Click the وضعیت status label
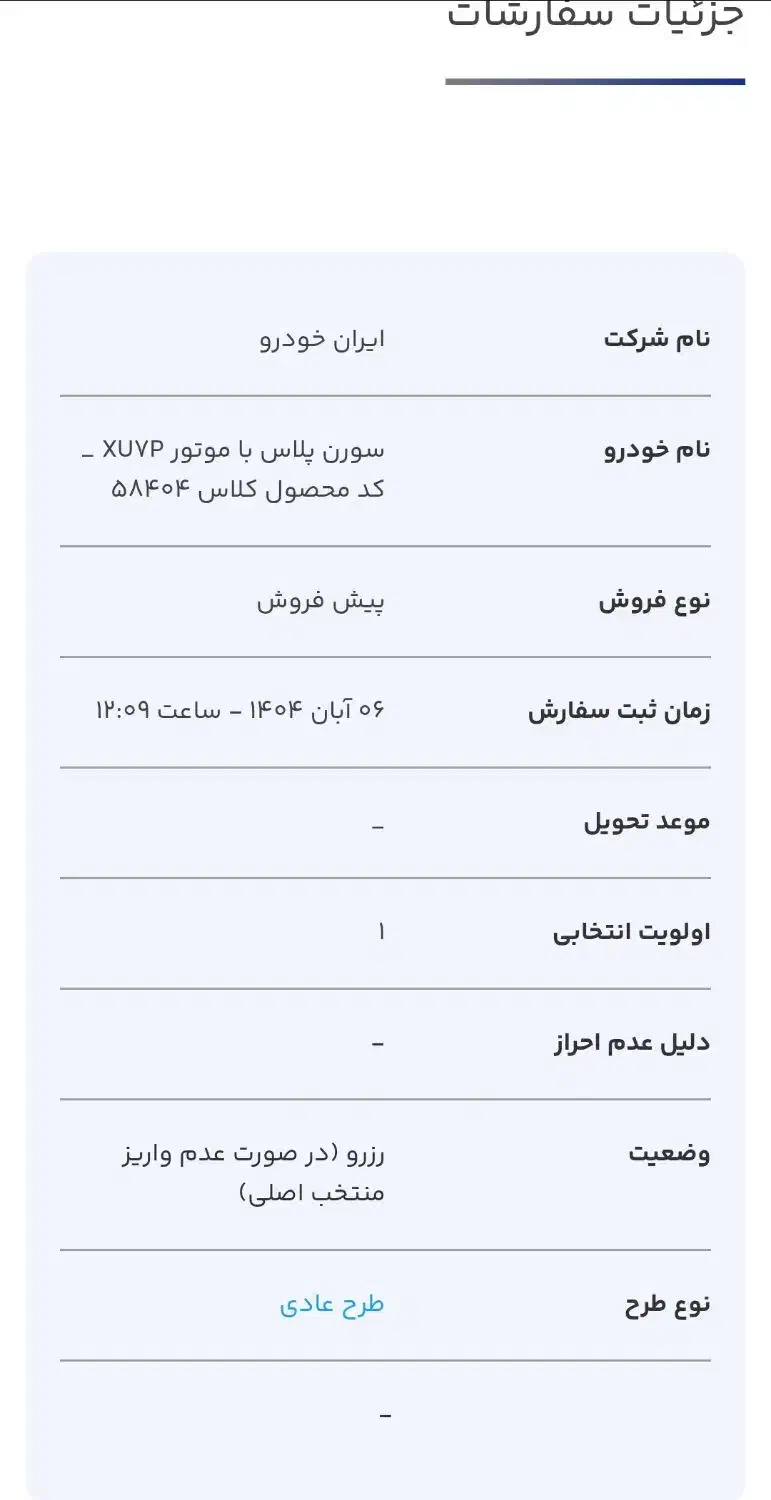This screenshot has height=1500, width=771. click(x=670, y=1153)
